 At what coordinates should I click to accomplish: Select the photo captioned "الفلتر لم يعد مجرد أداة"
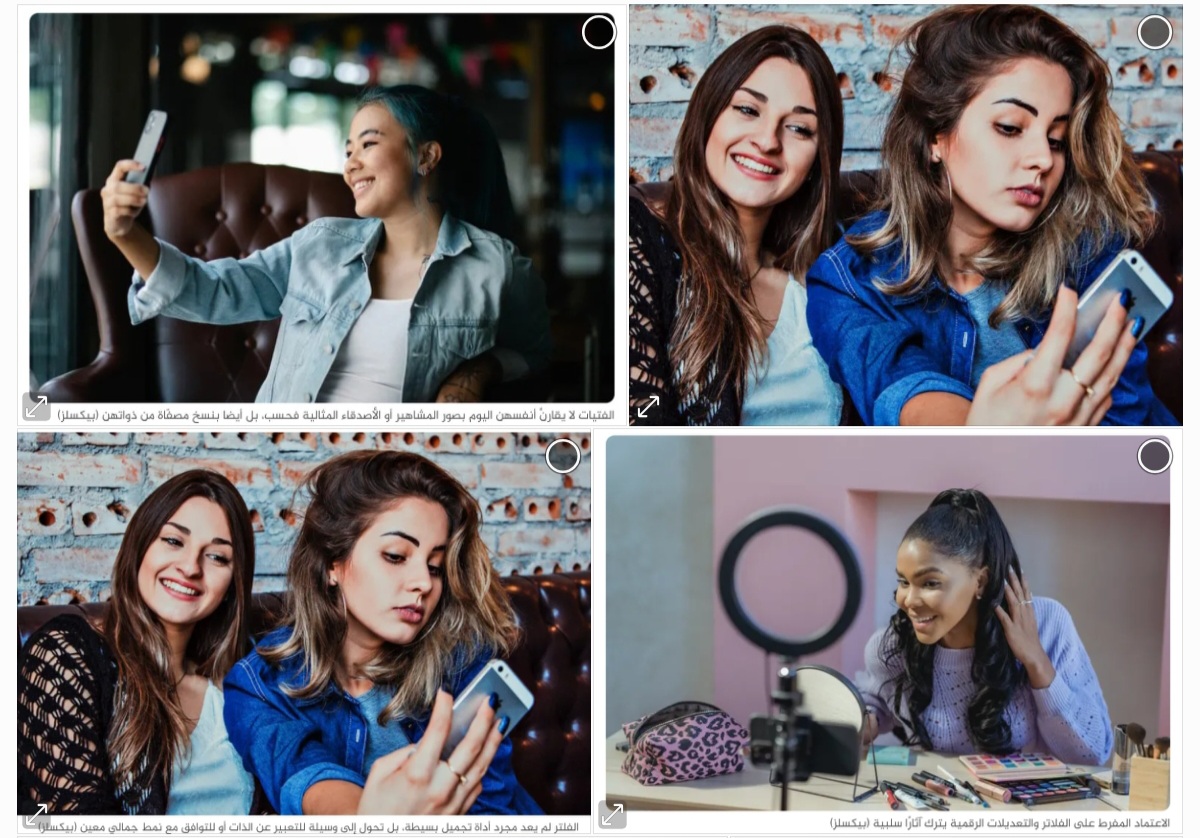[563, 456]
